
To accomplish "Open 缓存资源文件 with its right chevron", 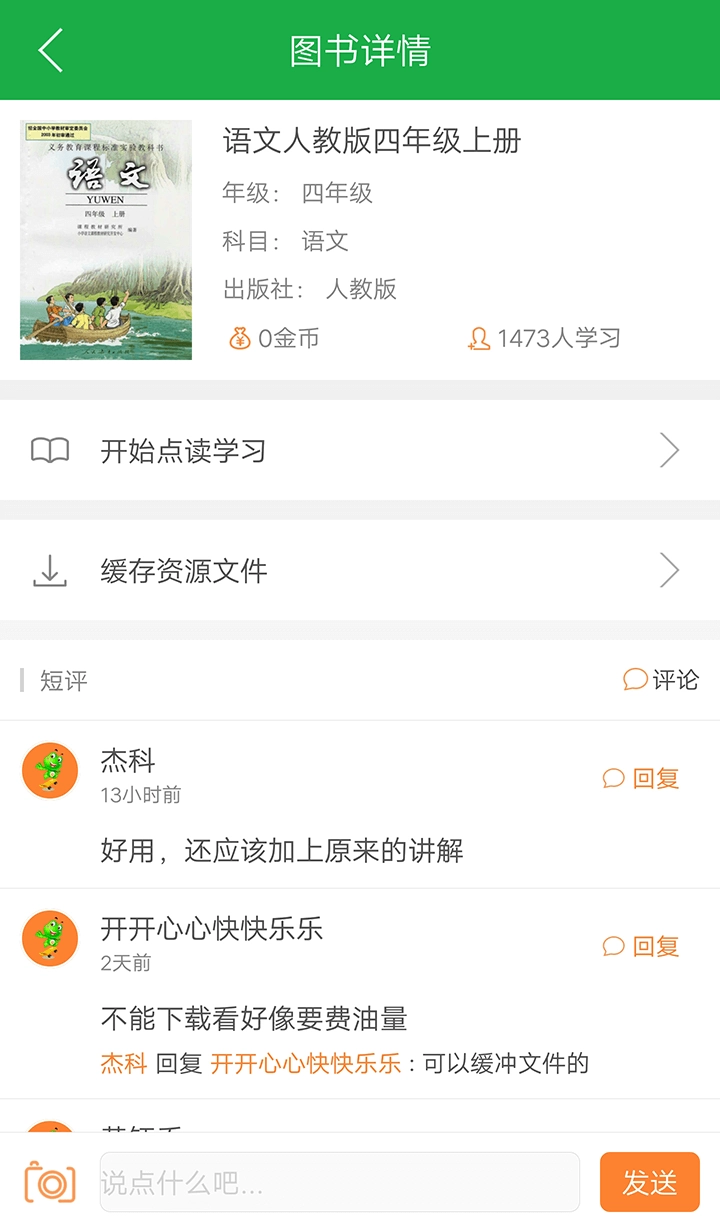I will pyautogui.click(x=670, y=570).
